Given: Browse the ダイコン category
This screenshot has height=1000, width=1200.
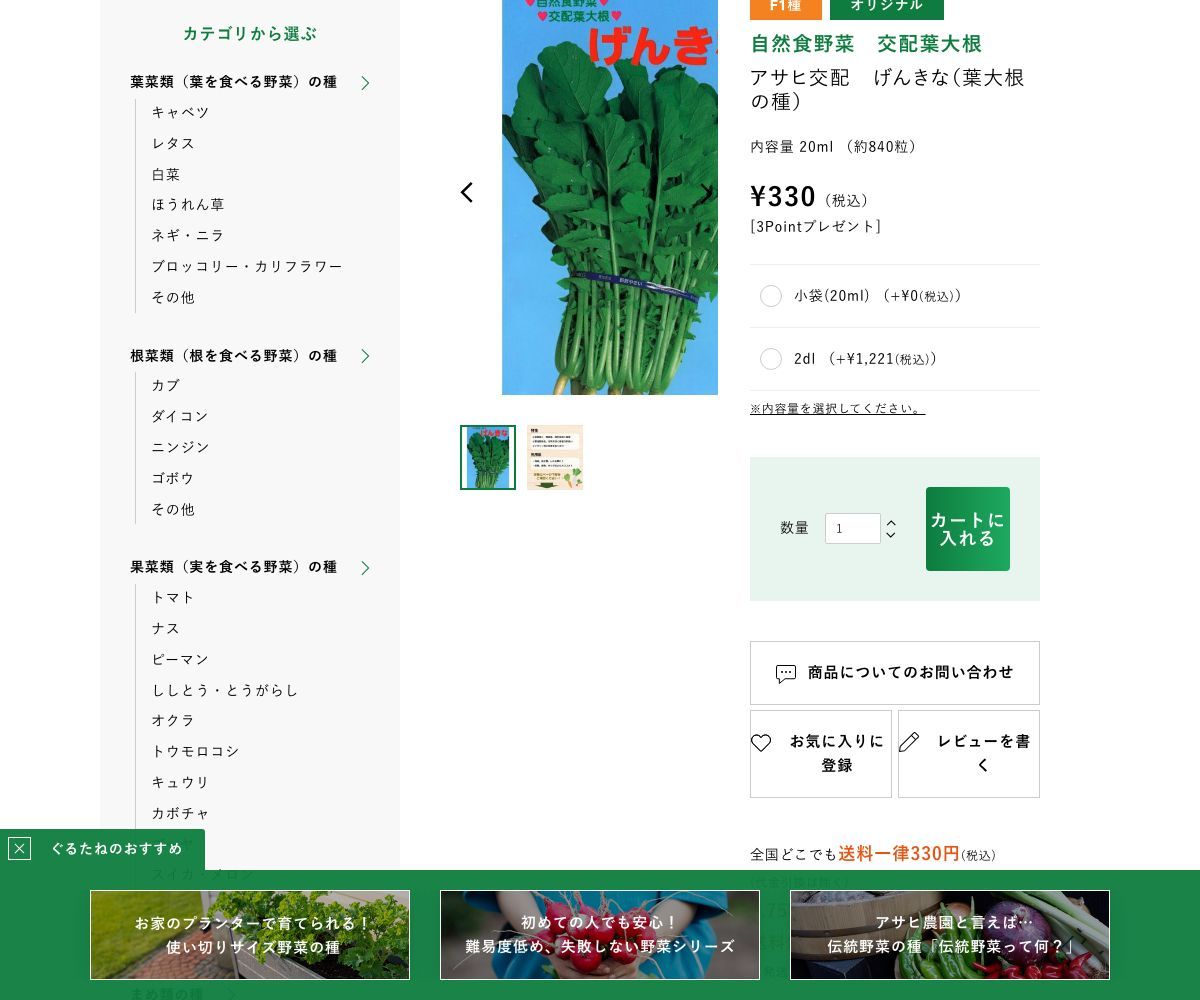Looking at the screenshot, I should [x=180, y=416].
